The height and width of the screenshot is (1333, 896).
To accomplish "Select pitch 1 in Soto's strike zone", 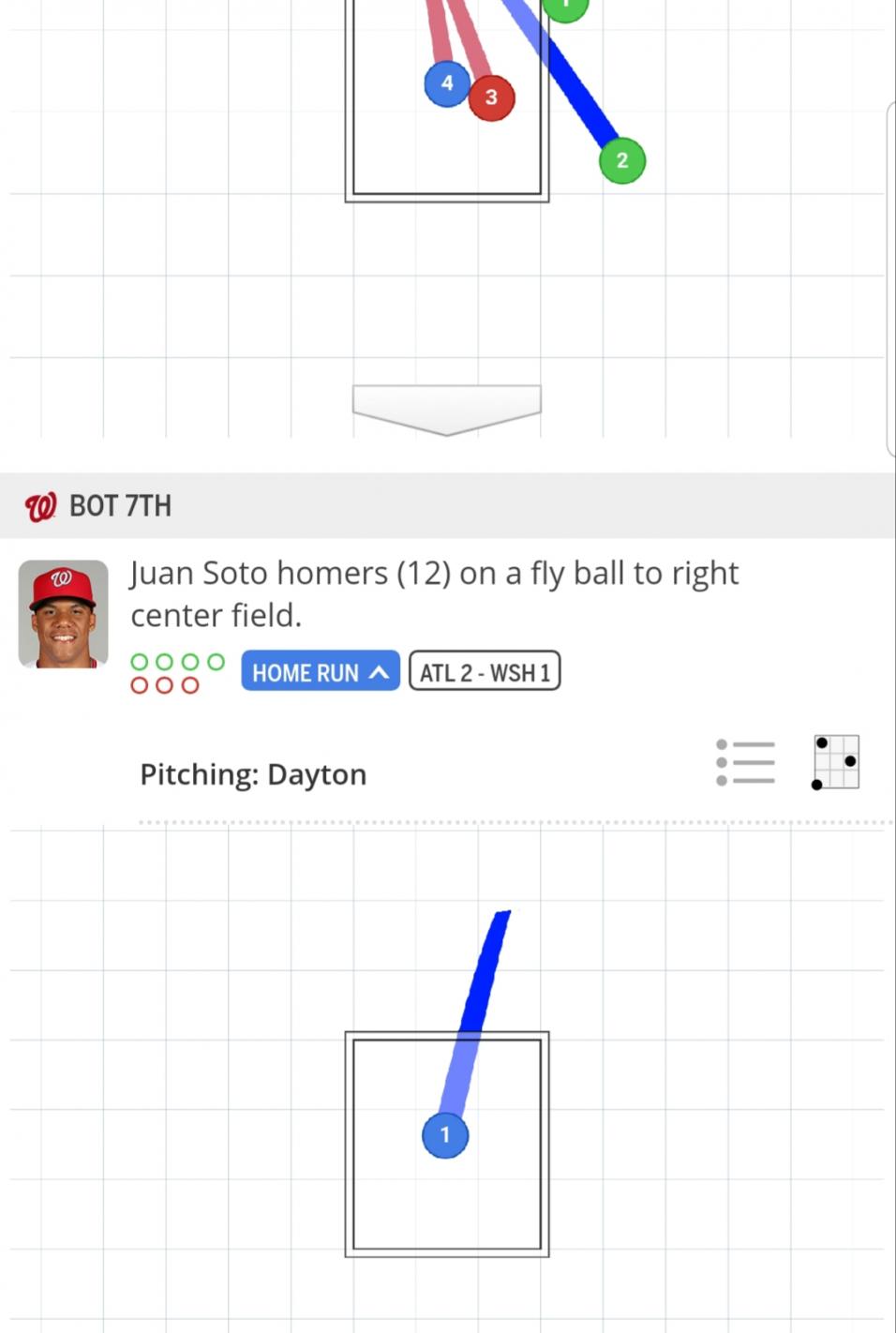I will [445, 1134].
